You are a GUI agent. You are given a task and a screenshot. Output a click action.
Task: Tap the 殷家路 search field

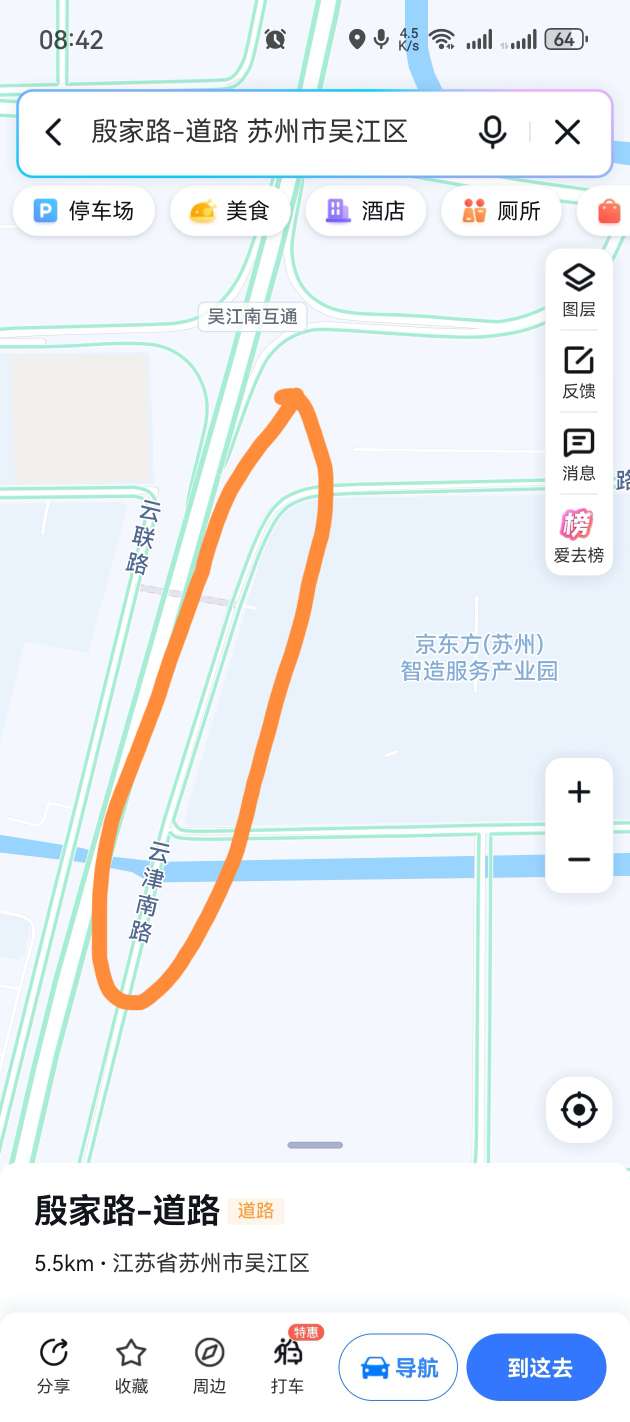point(250,132)
